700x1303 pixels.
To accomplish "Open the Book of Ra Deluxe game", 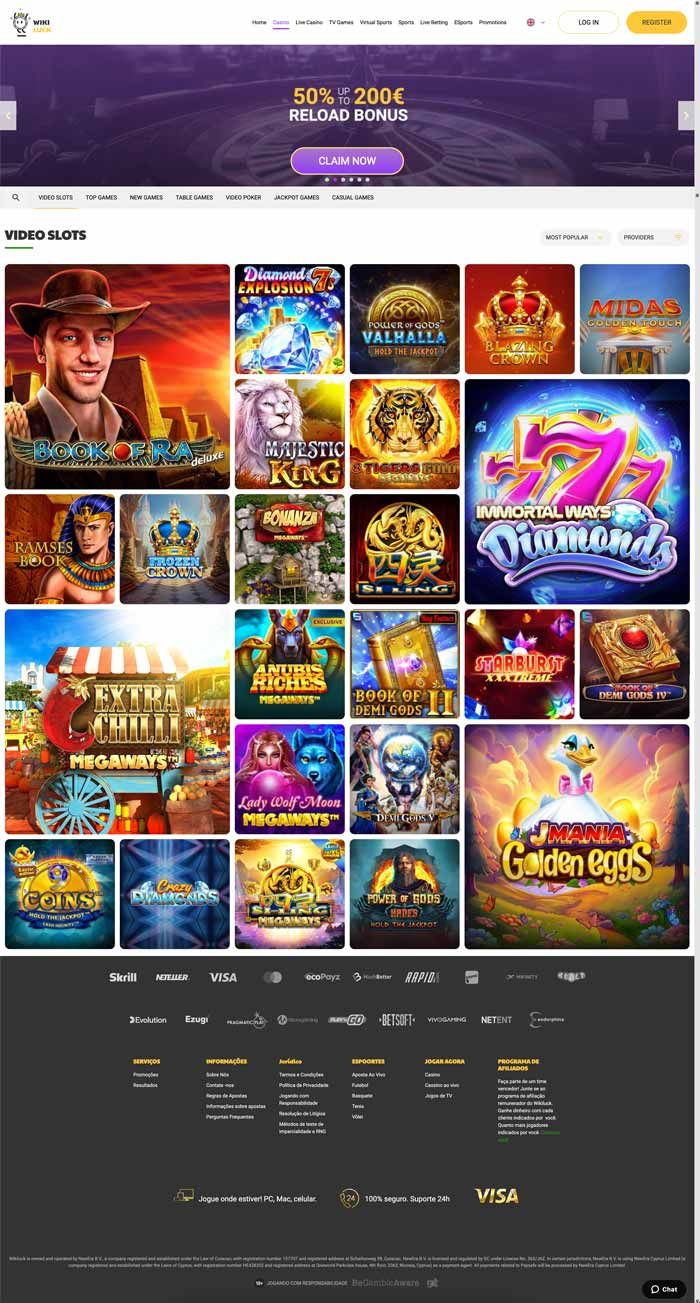I will [117, 376].
